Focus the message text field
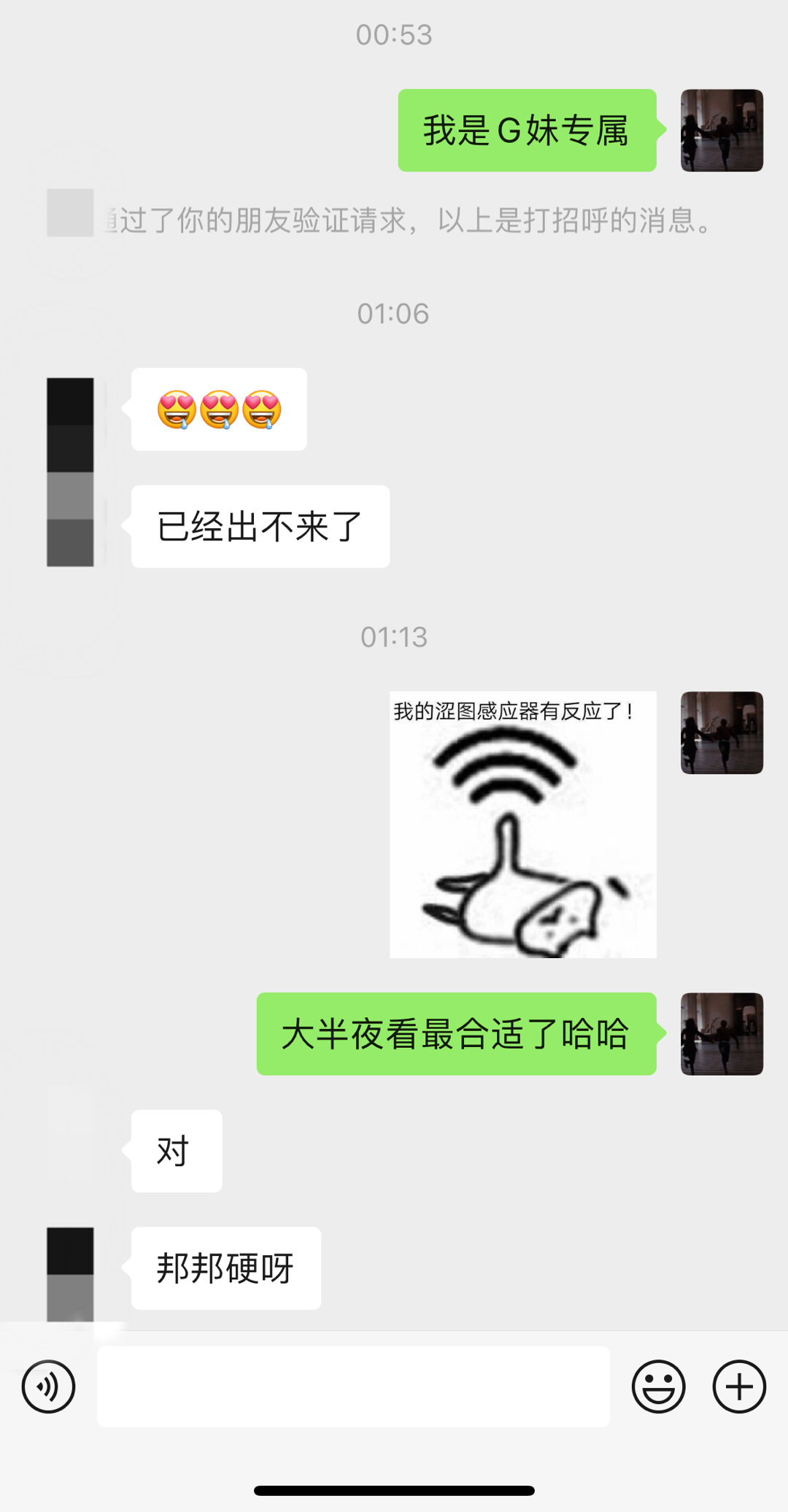This screenshot has height=1512, width=788. click(353, 1386)
